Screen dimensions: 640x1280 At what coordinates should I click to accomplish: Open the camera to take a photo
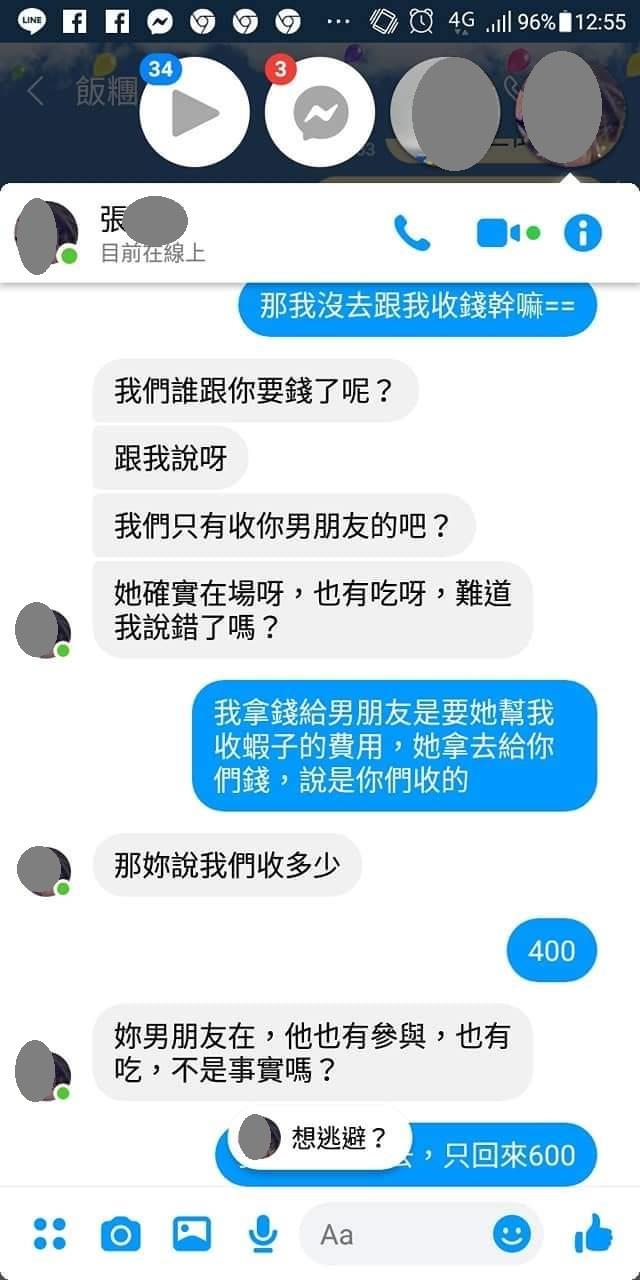coord(121,1234)
